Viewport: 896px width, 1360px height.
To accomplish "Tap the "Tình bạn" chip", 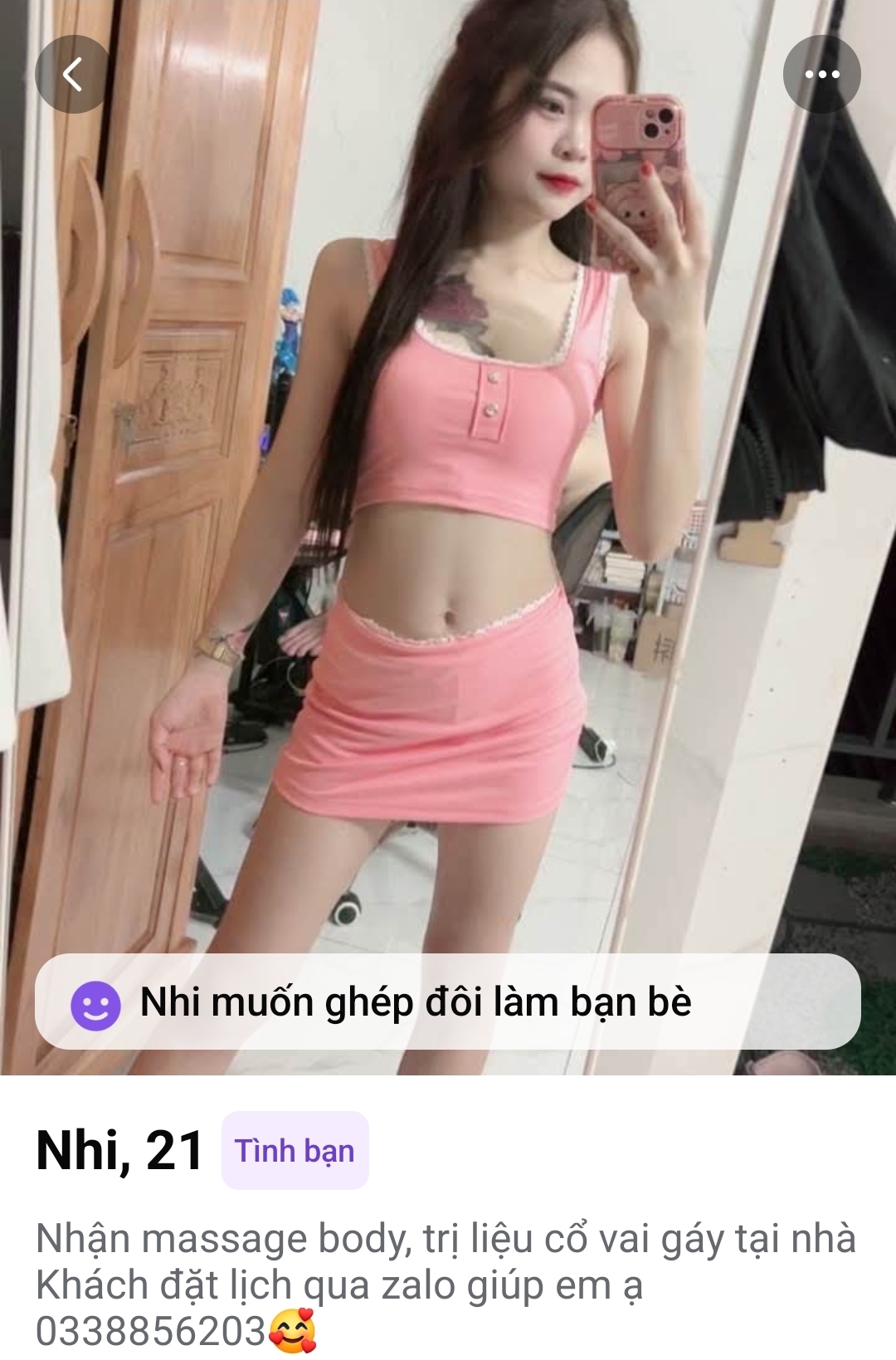I will coord(295,1151).
